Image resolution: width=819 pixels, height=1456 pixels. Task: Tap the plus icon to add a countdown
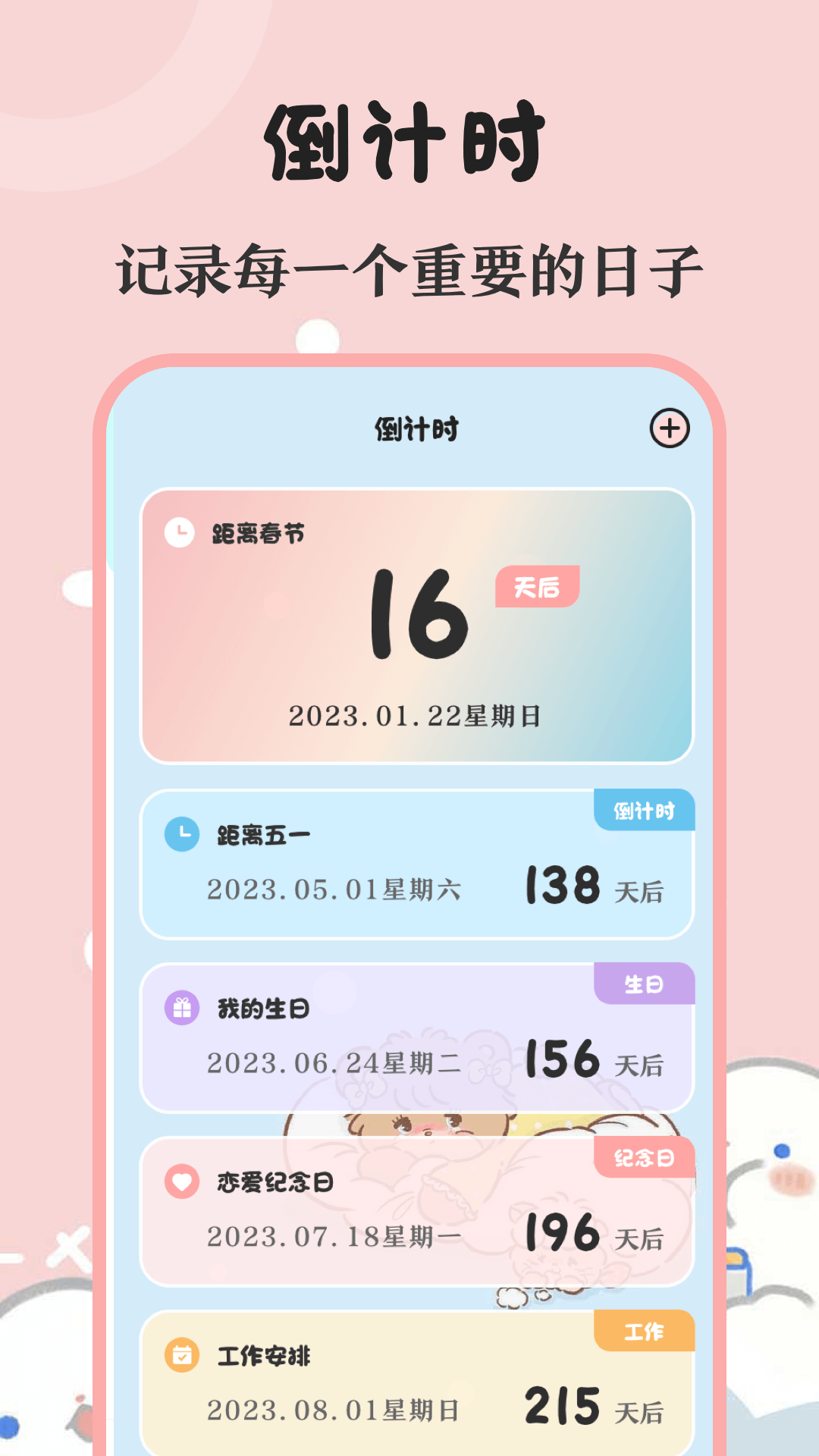coord(670,428)
